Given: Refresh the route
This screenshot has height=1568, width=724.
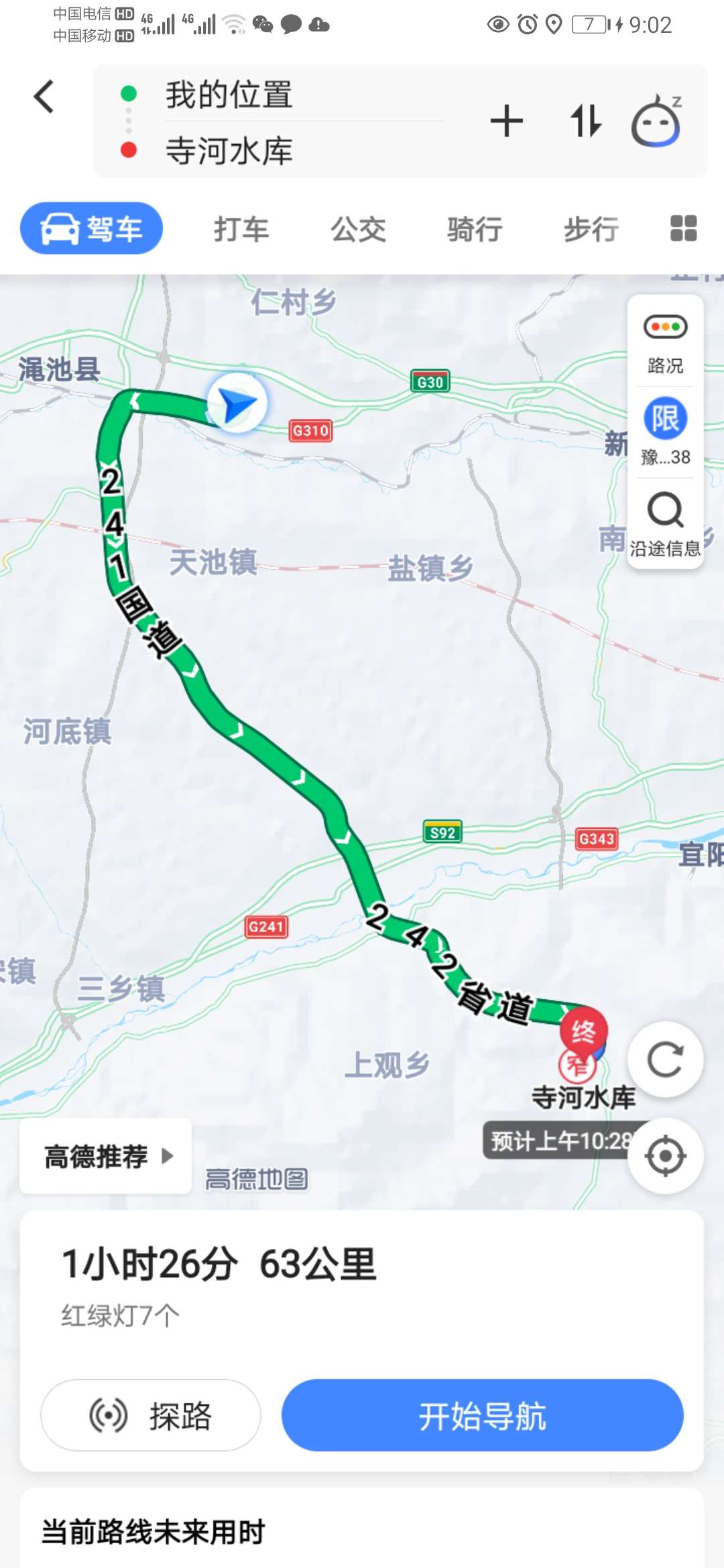Looking at the screenshot, I should (665, 1059).
